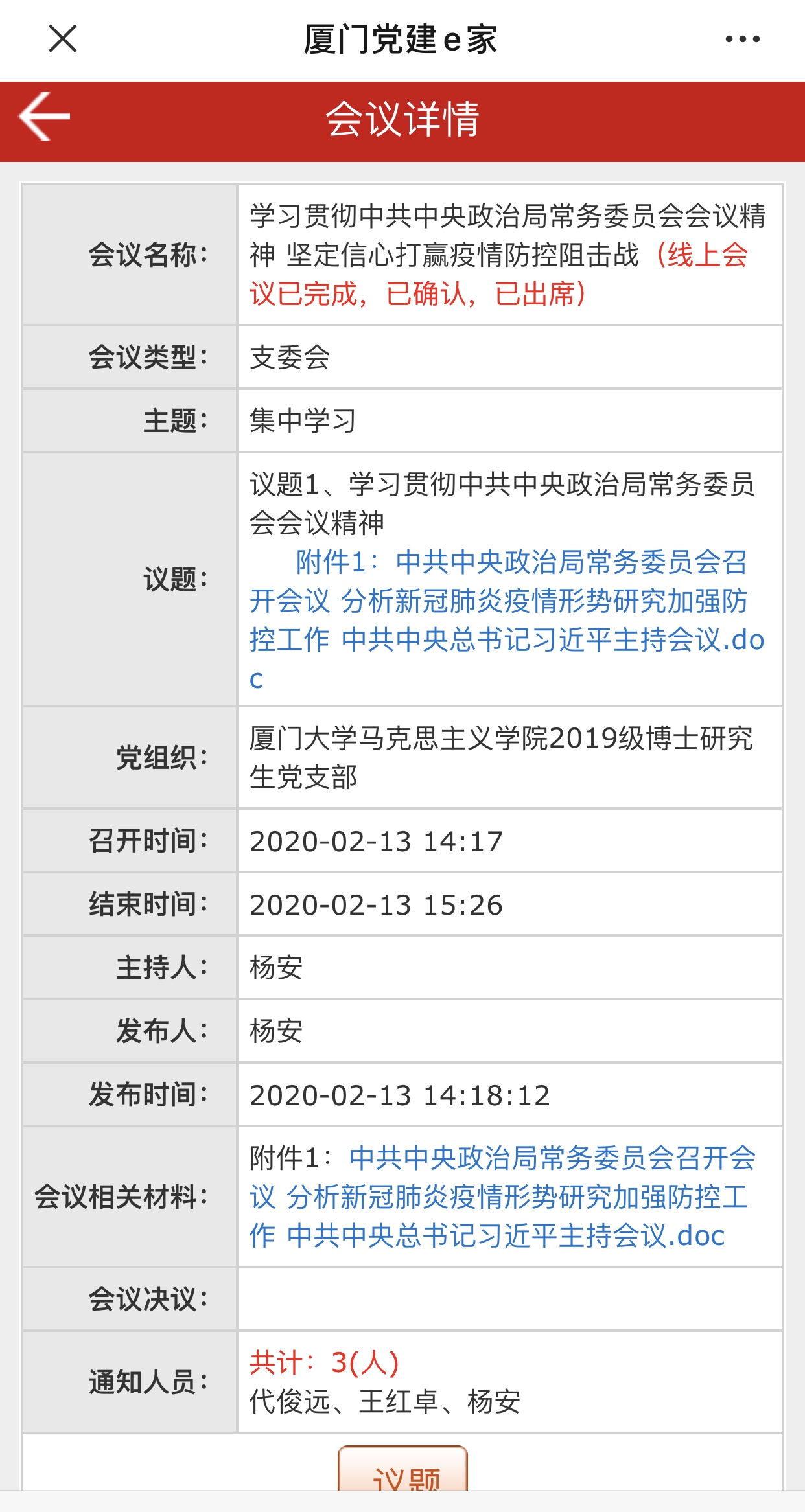Open the three-dot more options menu

[742, 39]
